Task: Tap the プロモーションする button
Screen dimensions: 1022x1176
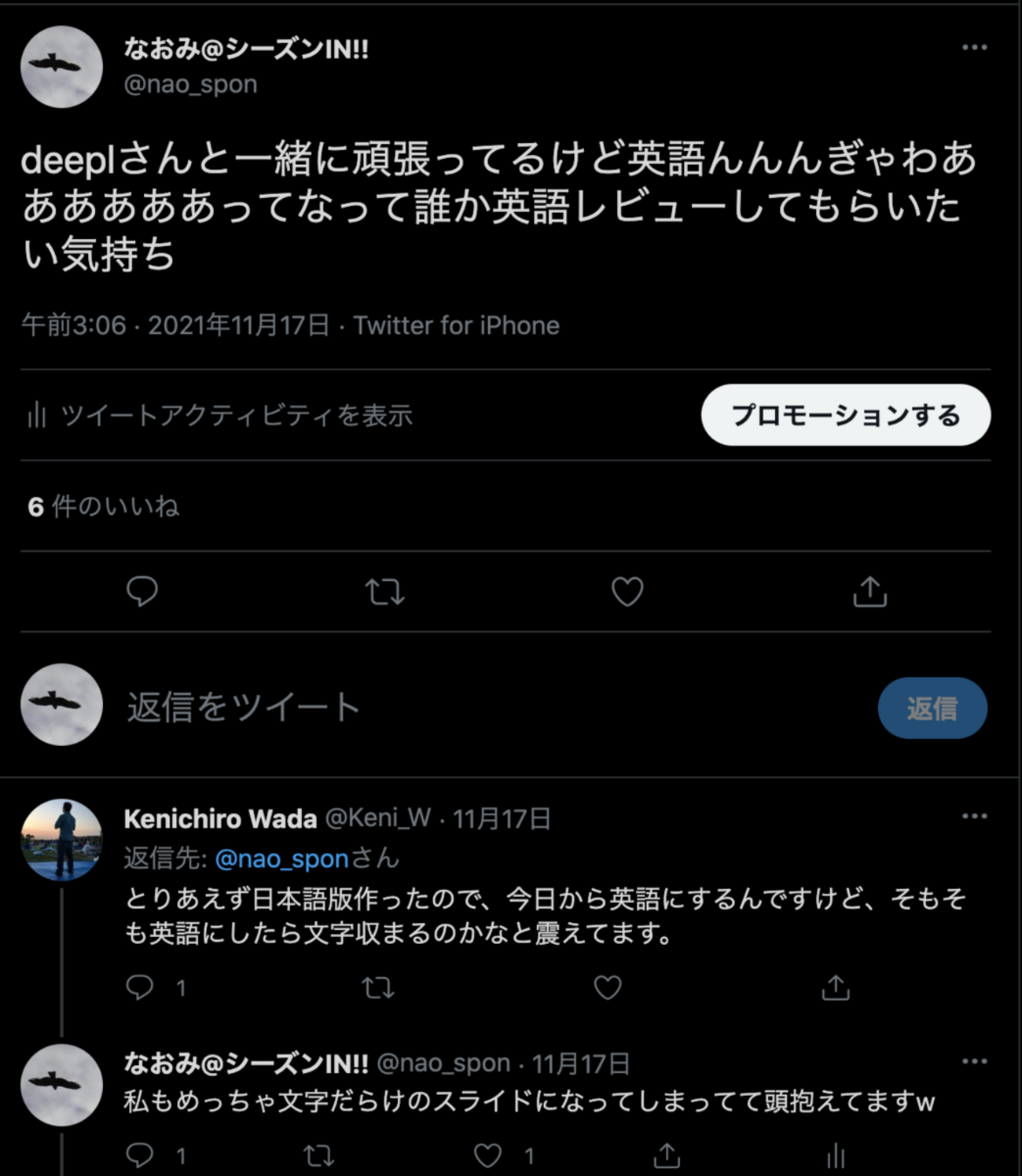Action: [x=845, y=415]
